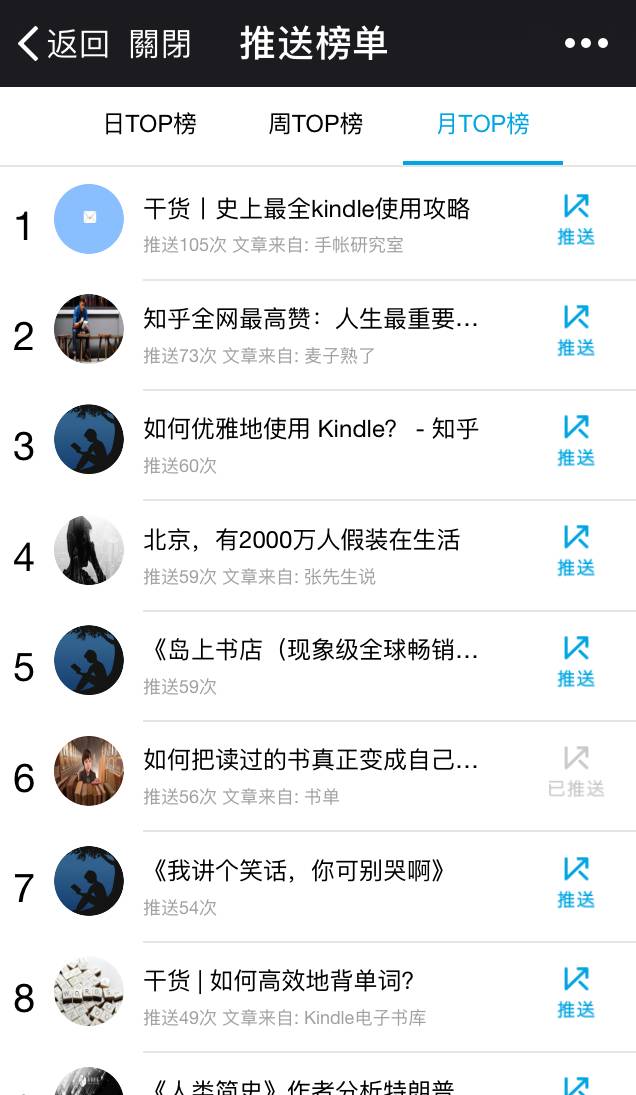The width and height of the screenshot is (636, 1095).
Task: Open article 干货｜史上最全kindle使用攻略
Action: coord(307,209)
